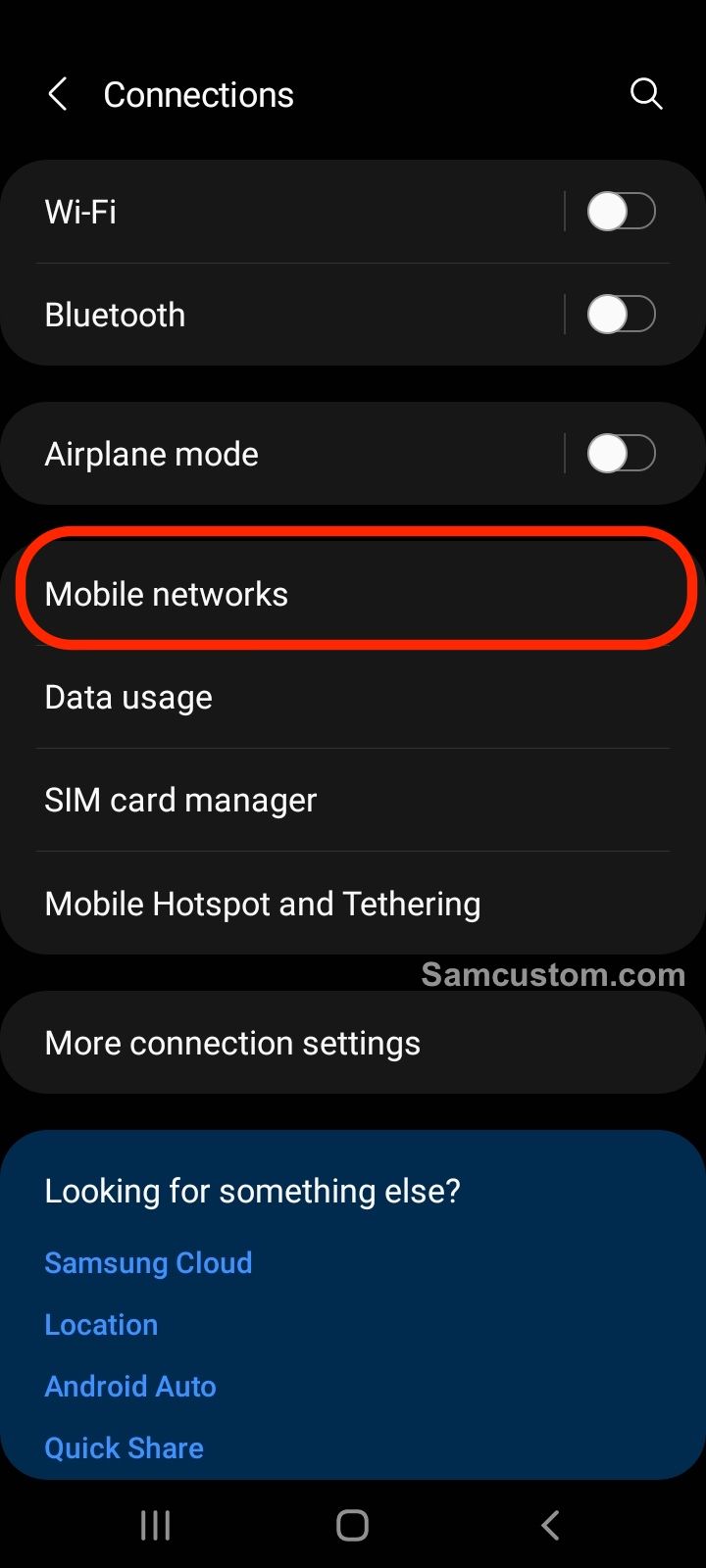
Task: Open More connection settings
Action: pos(353,1043)
